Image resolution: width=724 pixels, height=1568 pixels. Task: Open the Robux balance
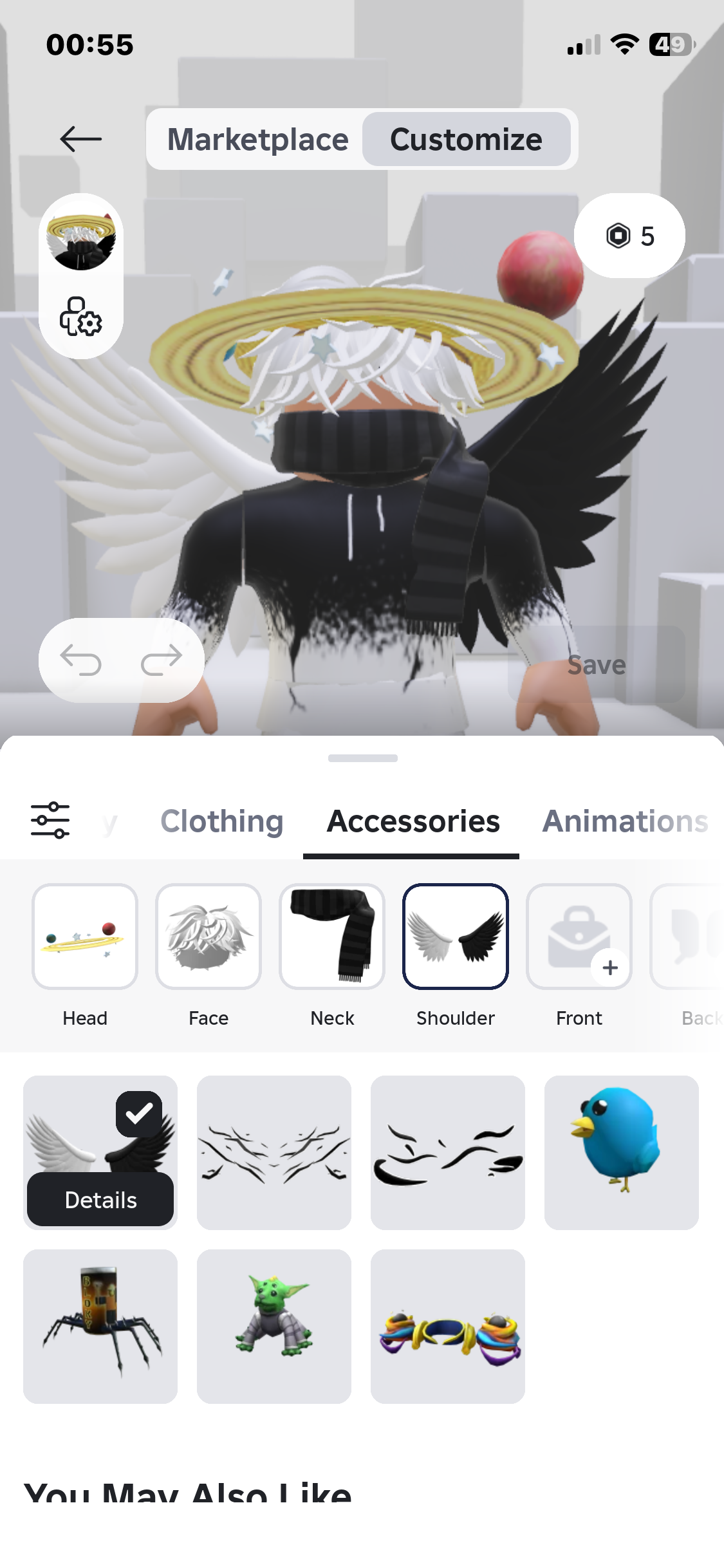pos(629,236)
